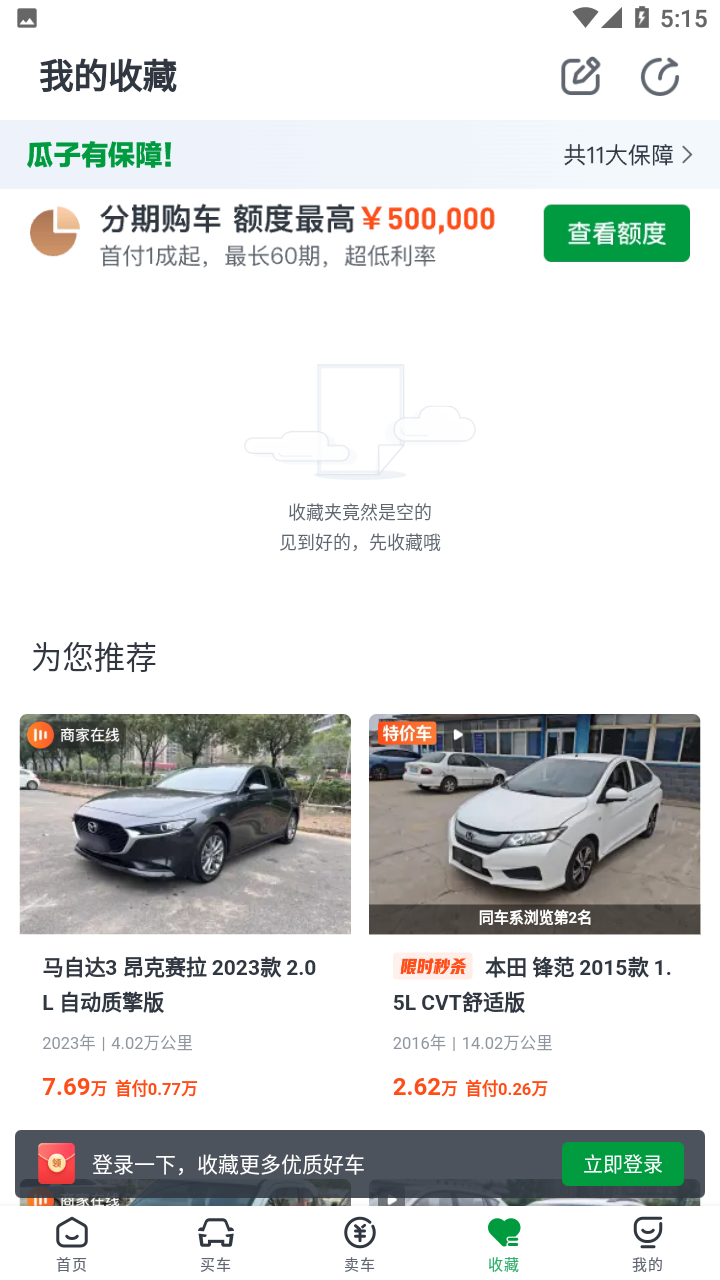Screen dimensions: 720x1280
Task: Go to the 我的 tab
Action: coord(647,1244)
